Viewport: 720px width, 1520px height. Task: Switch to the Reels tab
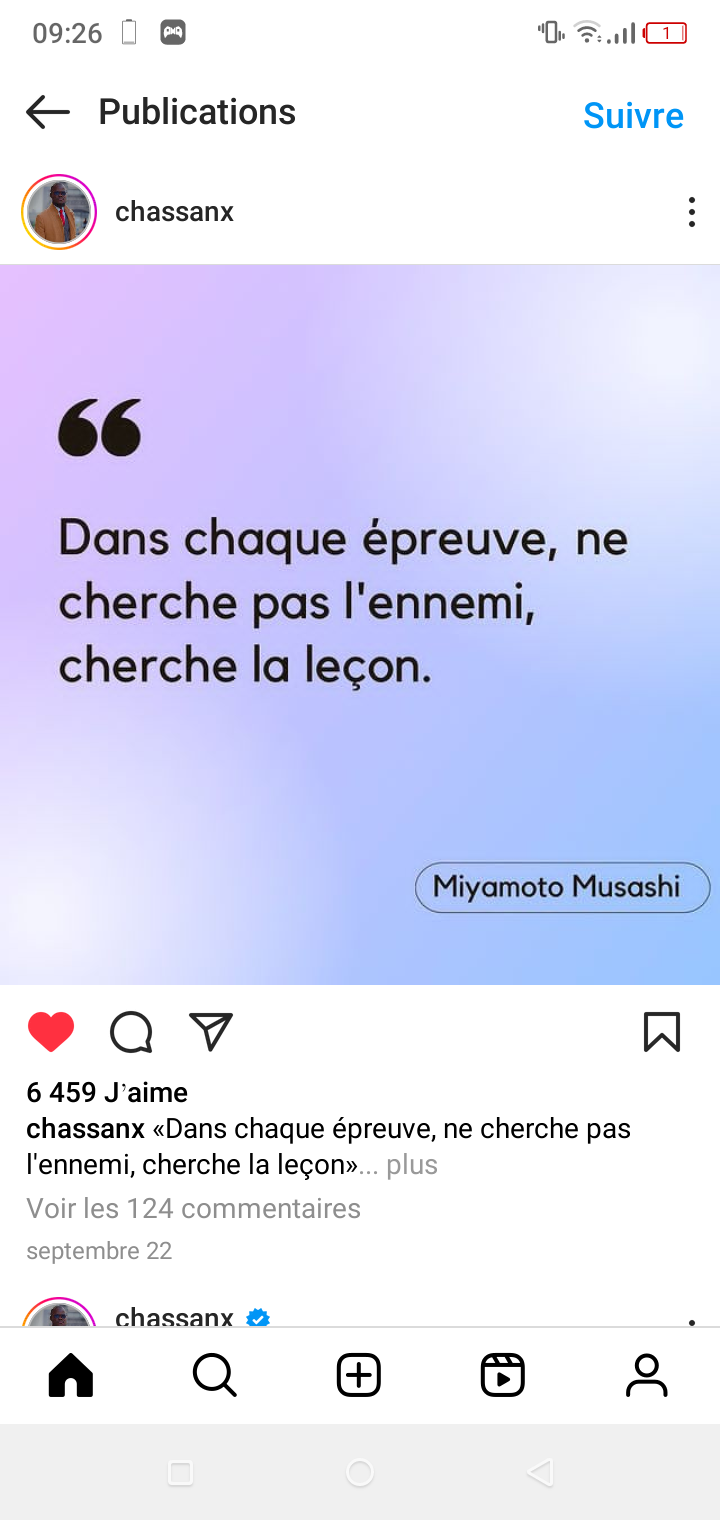502,1376
